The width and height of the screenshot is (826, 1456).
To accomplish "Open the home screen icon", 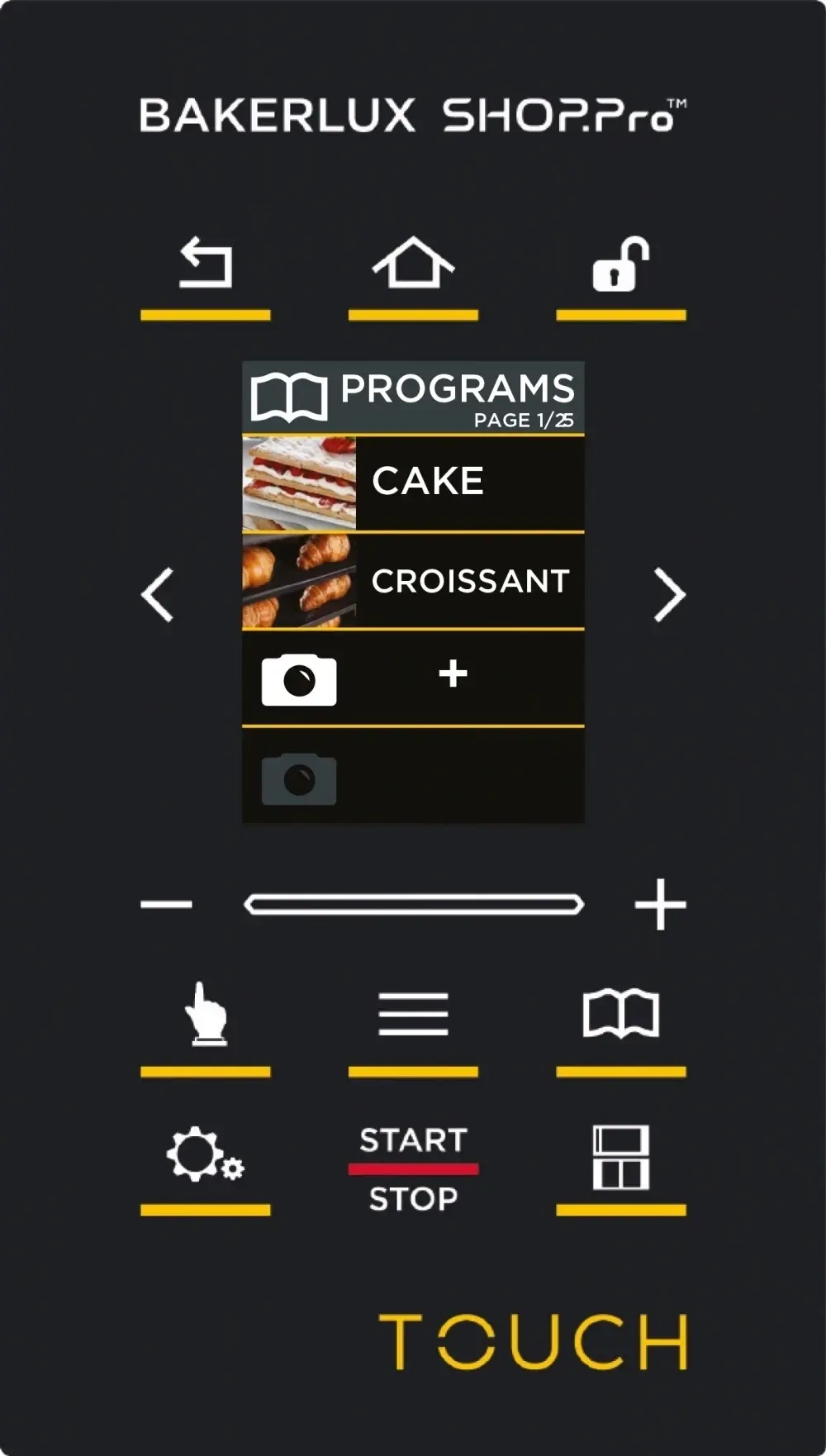I will [413, 264].
